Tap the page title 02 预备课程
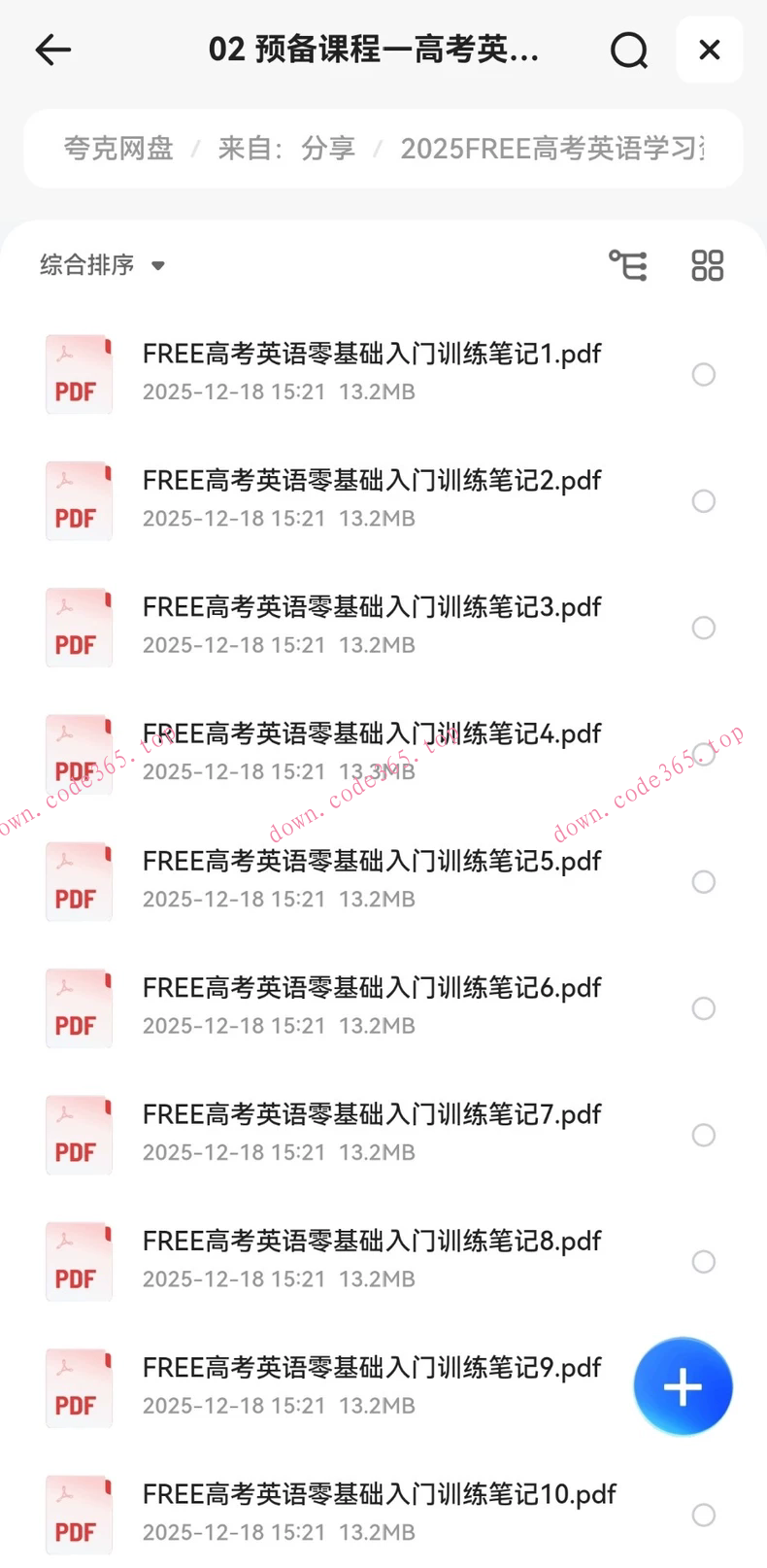This screenshot has height=1568, width=767. 374,50
